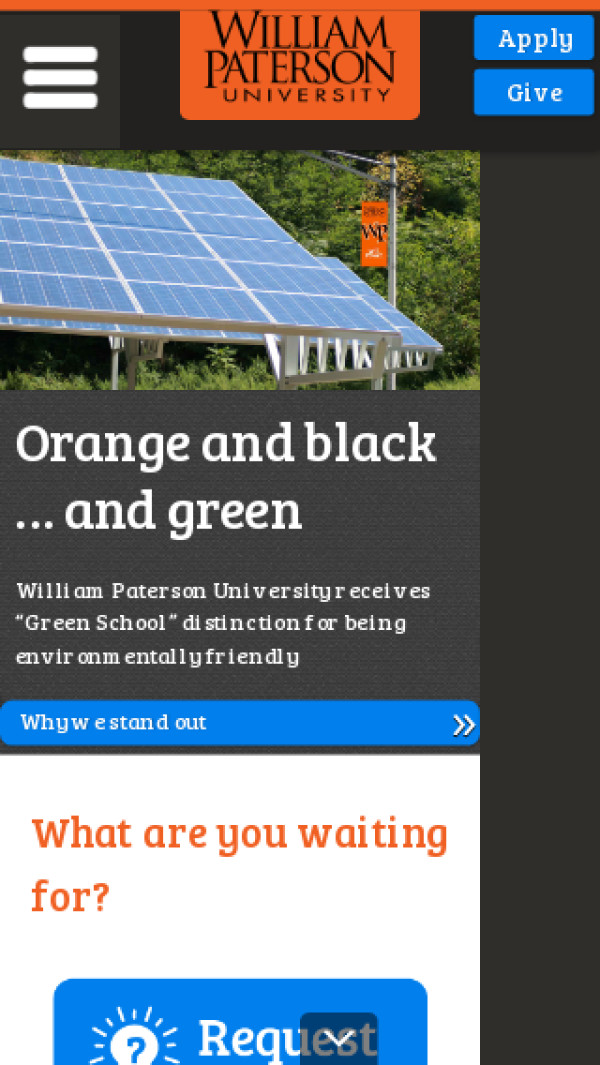Open the solar panel story image
Image resolution: width=600 pixels, height=1065 pixels.
239,269
